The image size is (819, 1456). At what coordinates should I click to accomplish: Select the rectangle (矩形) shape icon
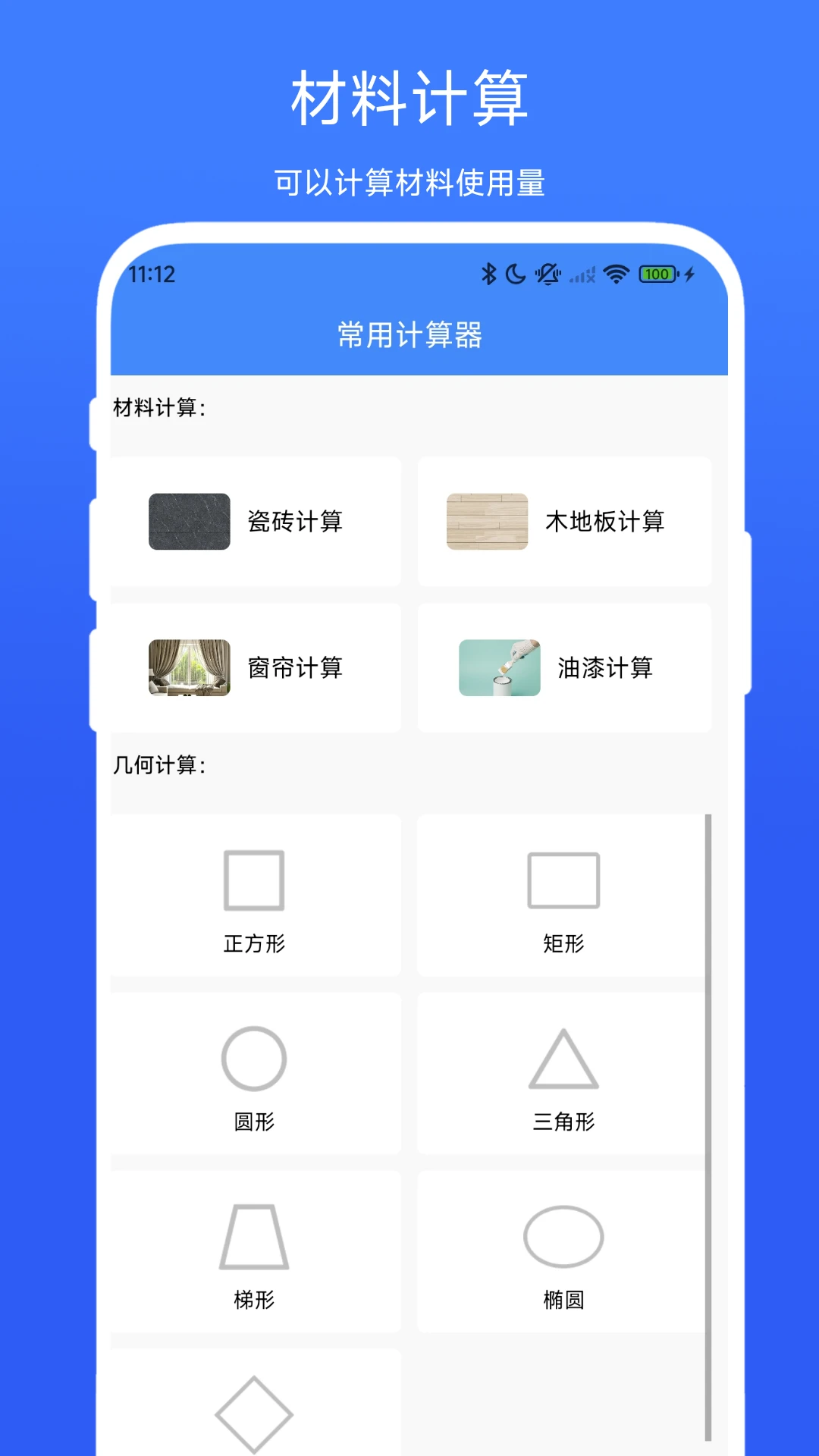coord(563,878)
